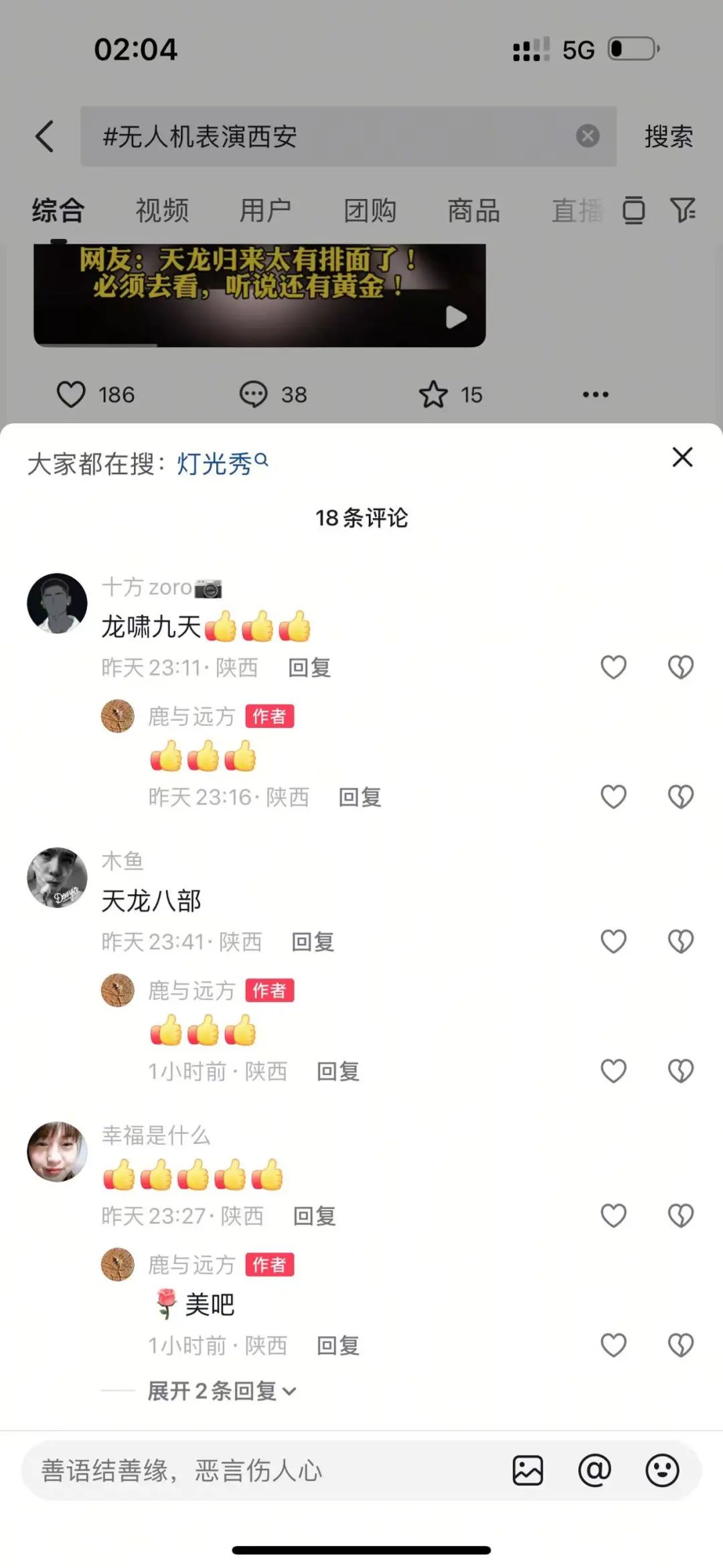This screenshot has height=1568, width=723.
Task: Like the author's 美吧 reply
Action: pyautogui.click(x=613, y=1345)
